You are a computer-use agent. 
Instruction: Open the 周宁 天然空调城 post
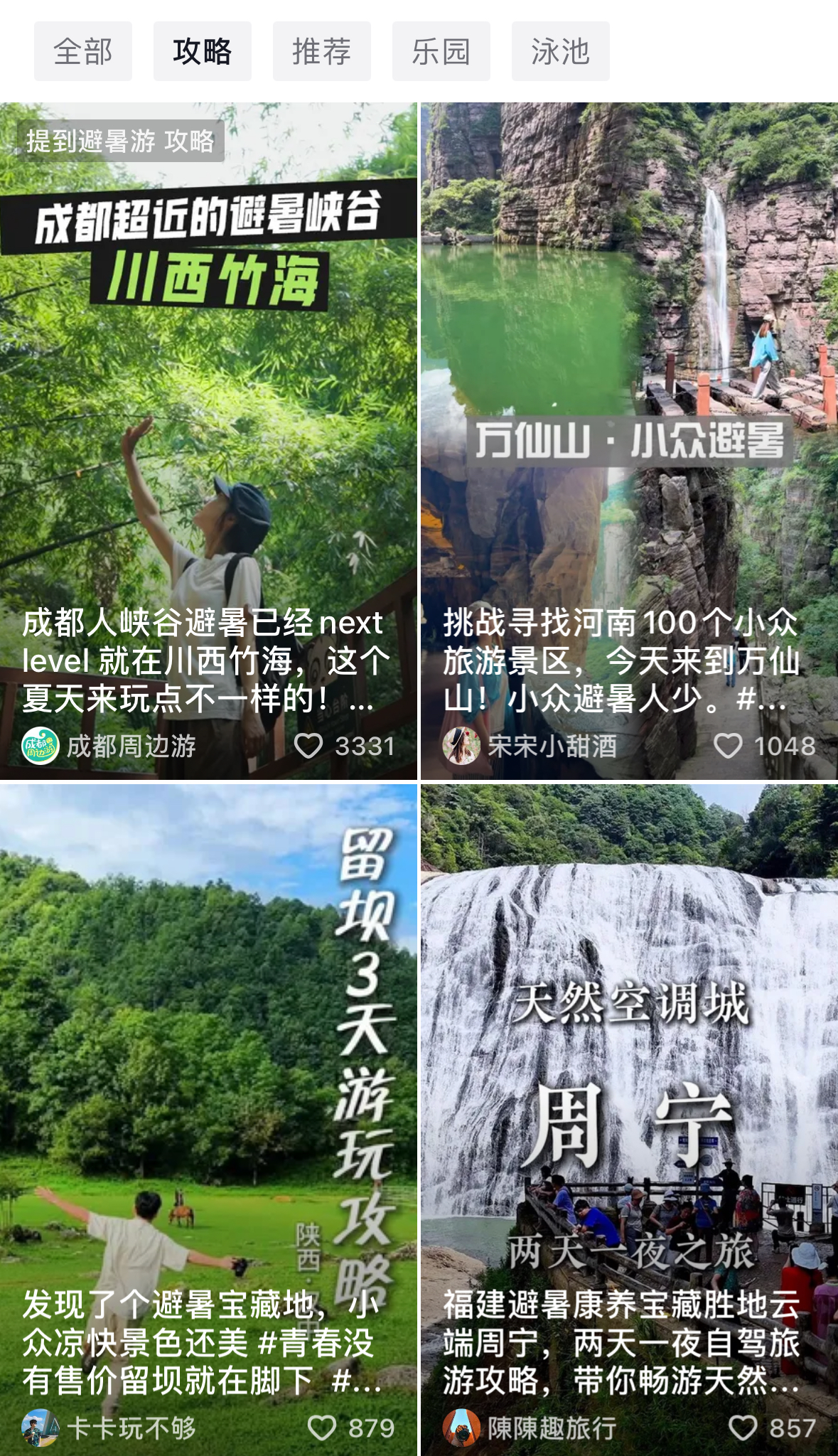tap(629, 1066)
